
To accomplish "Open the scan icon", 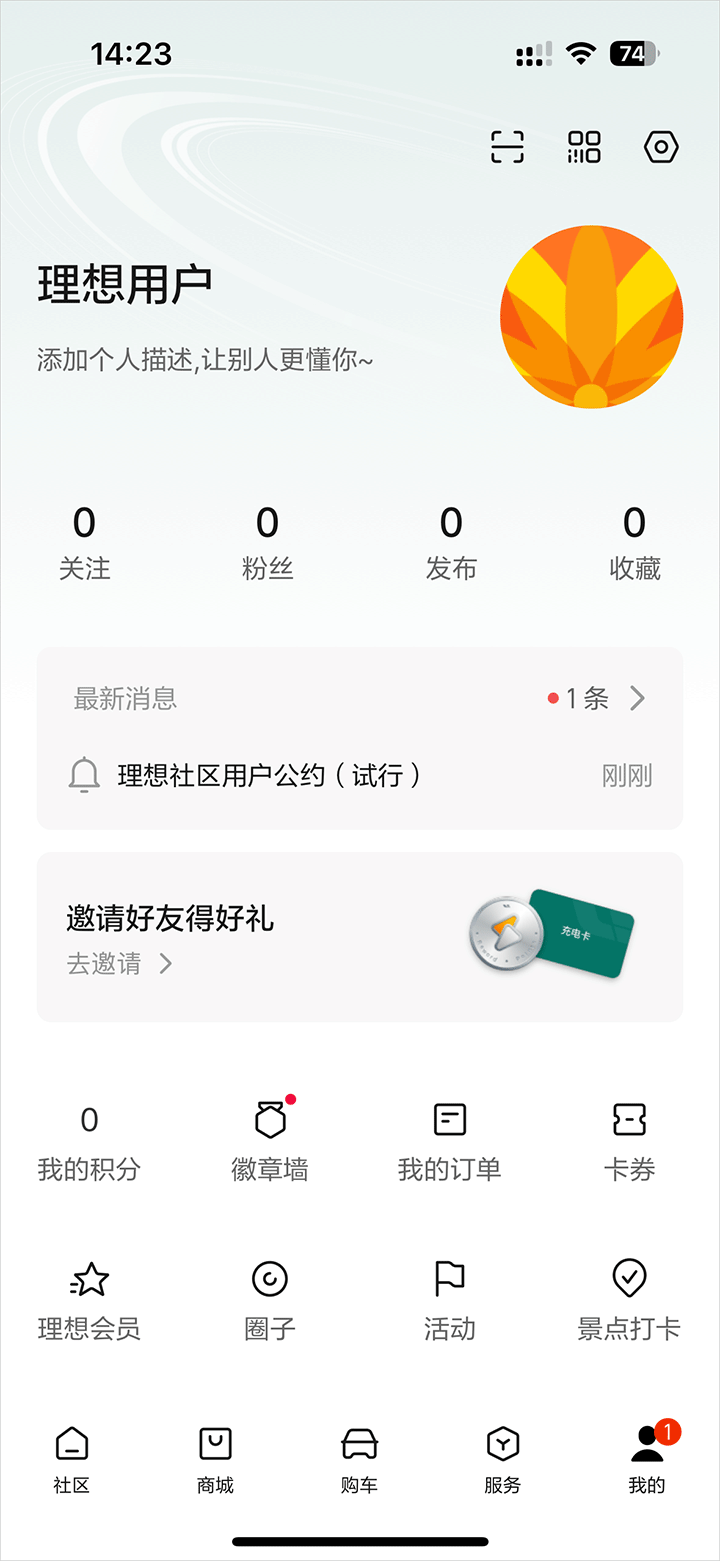I will click(508, 148).
